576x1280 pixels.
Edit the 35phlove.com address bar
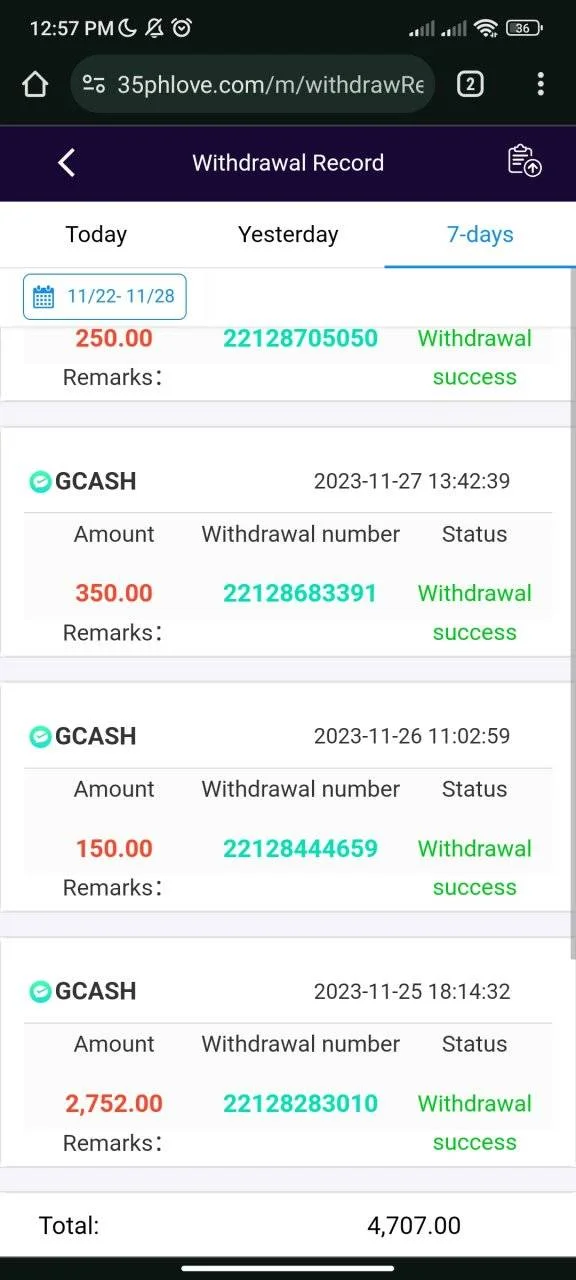coord(253,84)
